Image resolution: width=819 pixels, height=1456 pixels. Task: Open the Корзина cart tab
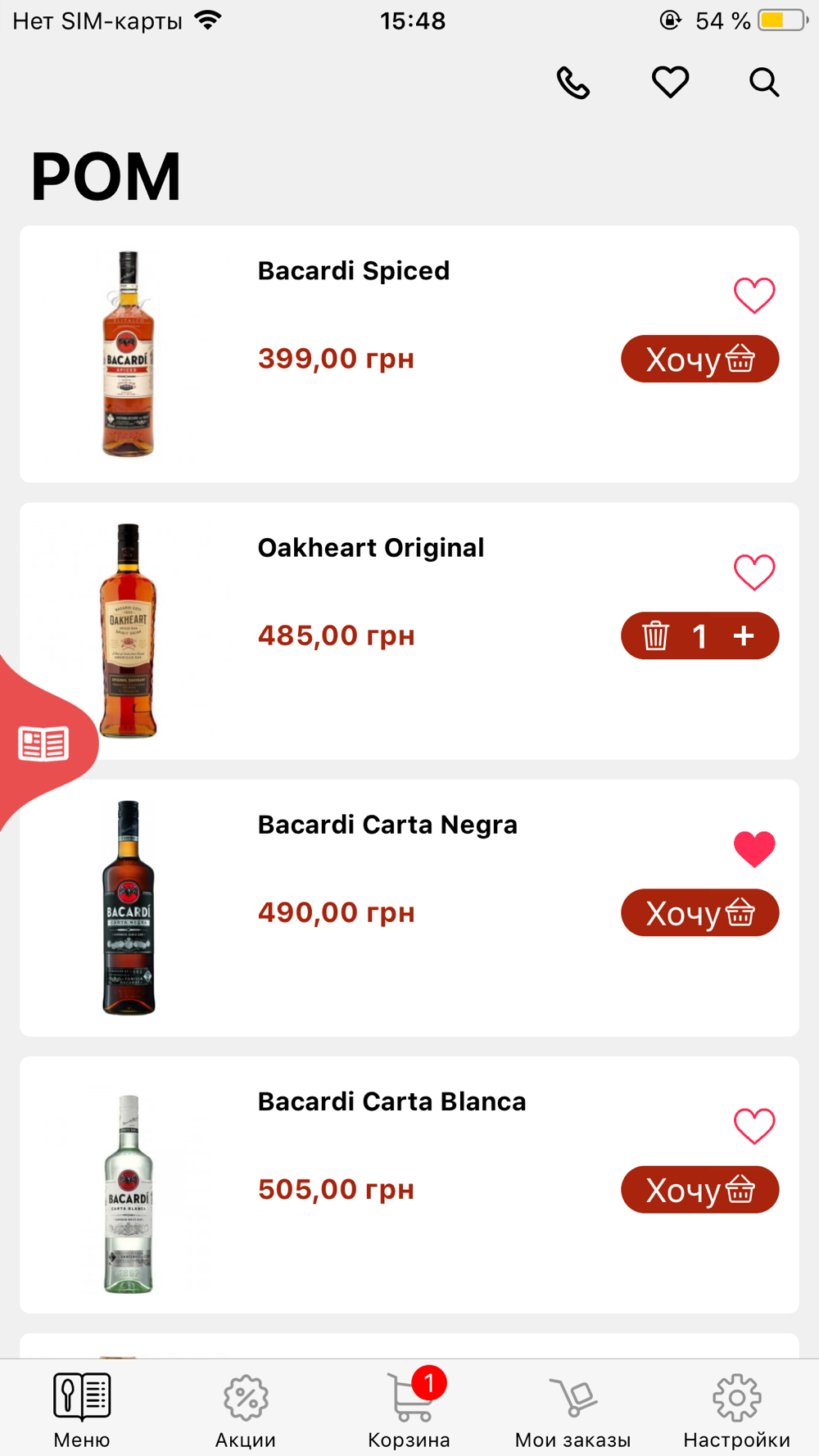pyautogui.click(x=409, y=1409)
